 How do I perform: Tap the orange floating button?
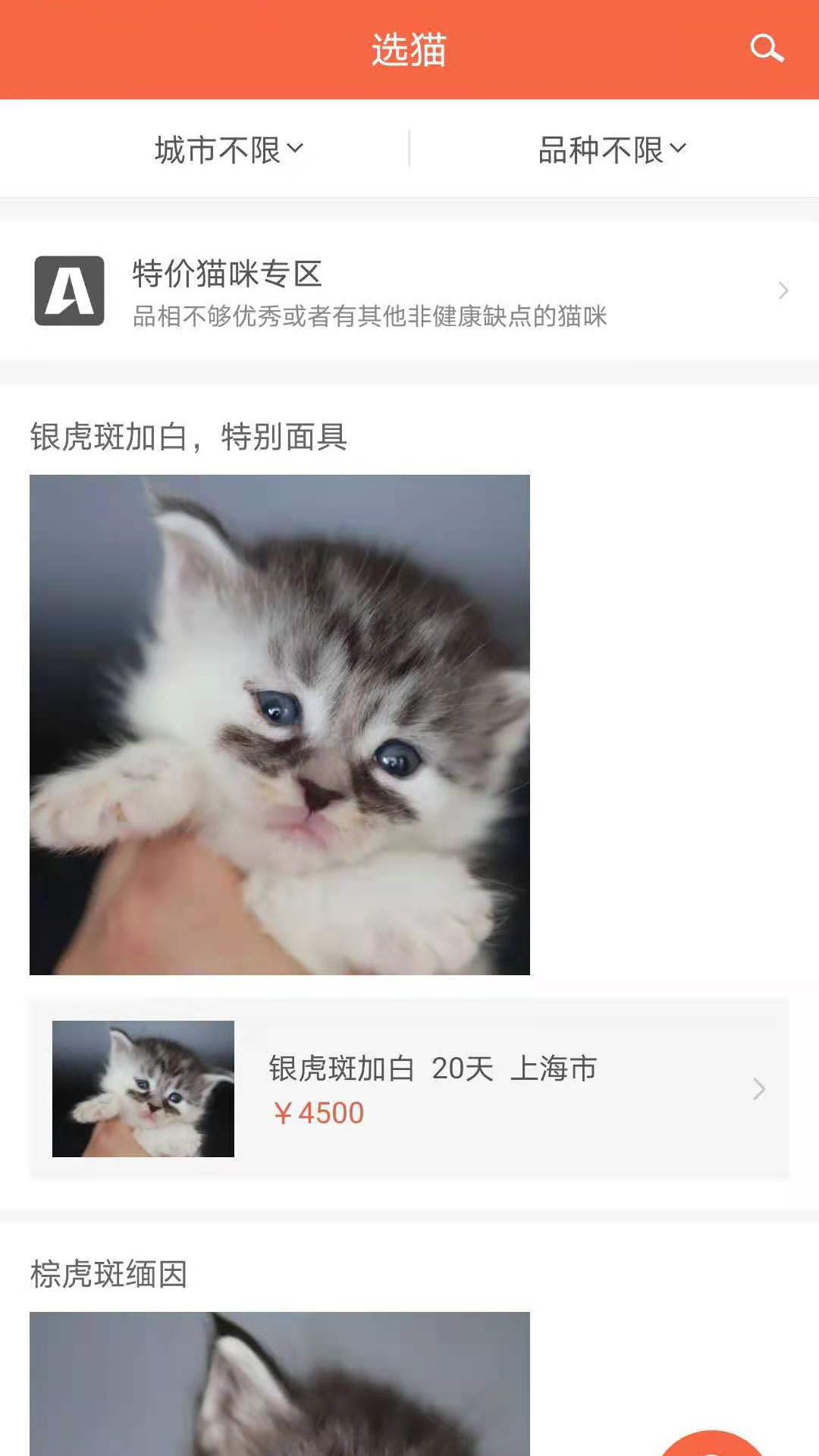pyautogui.click(x=711, y=1443)
